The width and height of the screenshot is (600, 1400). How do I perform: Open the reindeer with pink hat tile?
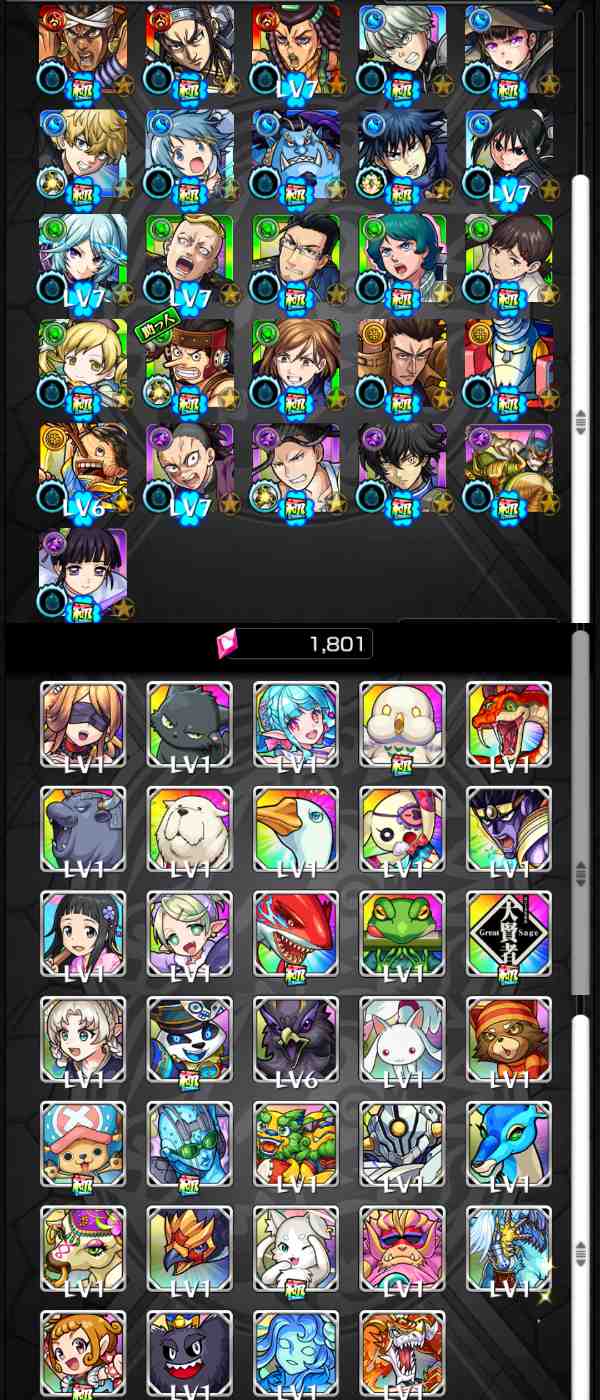pos(83,1144)
